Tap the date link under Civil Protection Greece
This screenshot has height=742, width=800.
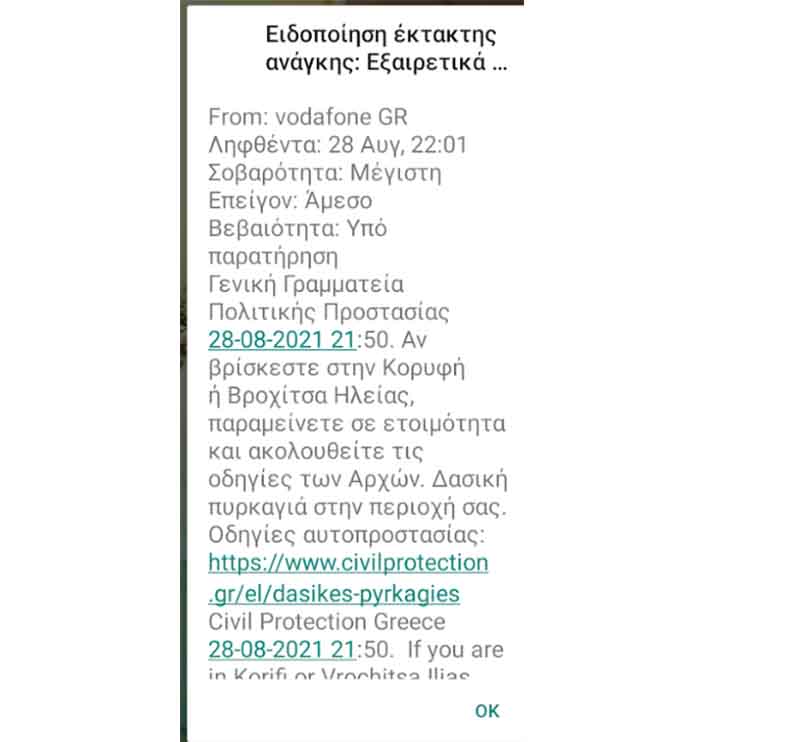click(x=282, y=649)
